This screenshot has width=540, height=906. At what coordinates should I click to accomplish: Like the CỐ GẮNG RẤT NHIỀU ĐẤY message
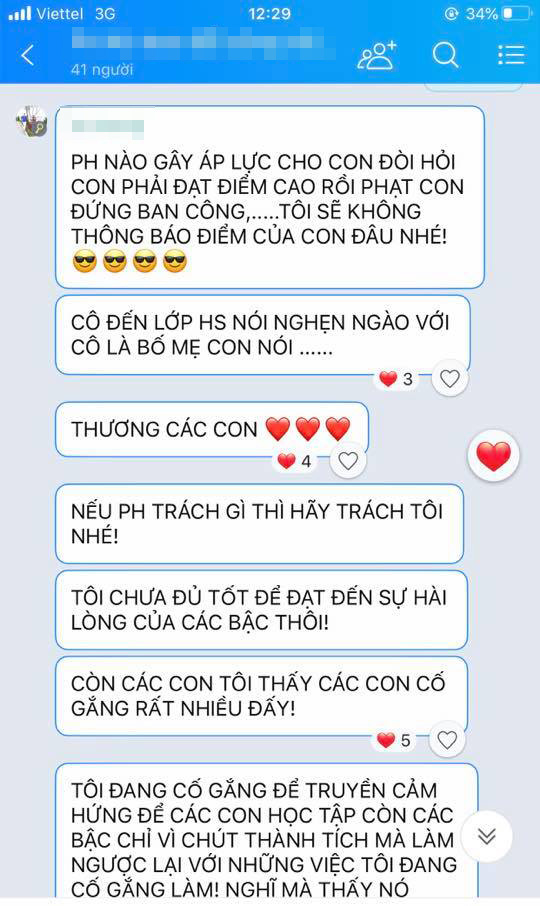click(447, 740)
